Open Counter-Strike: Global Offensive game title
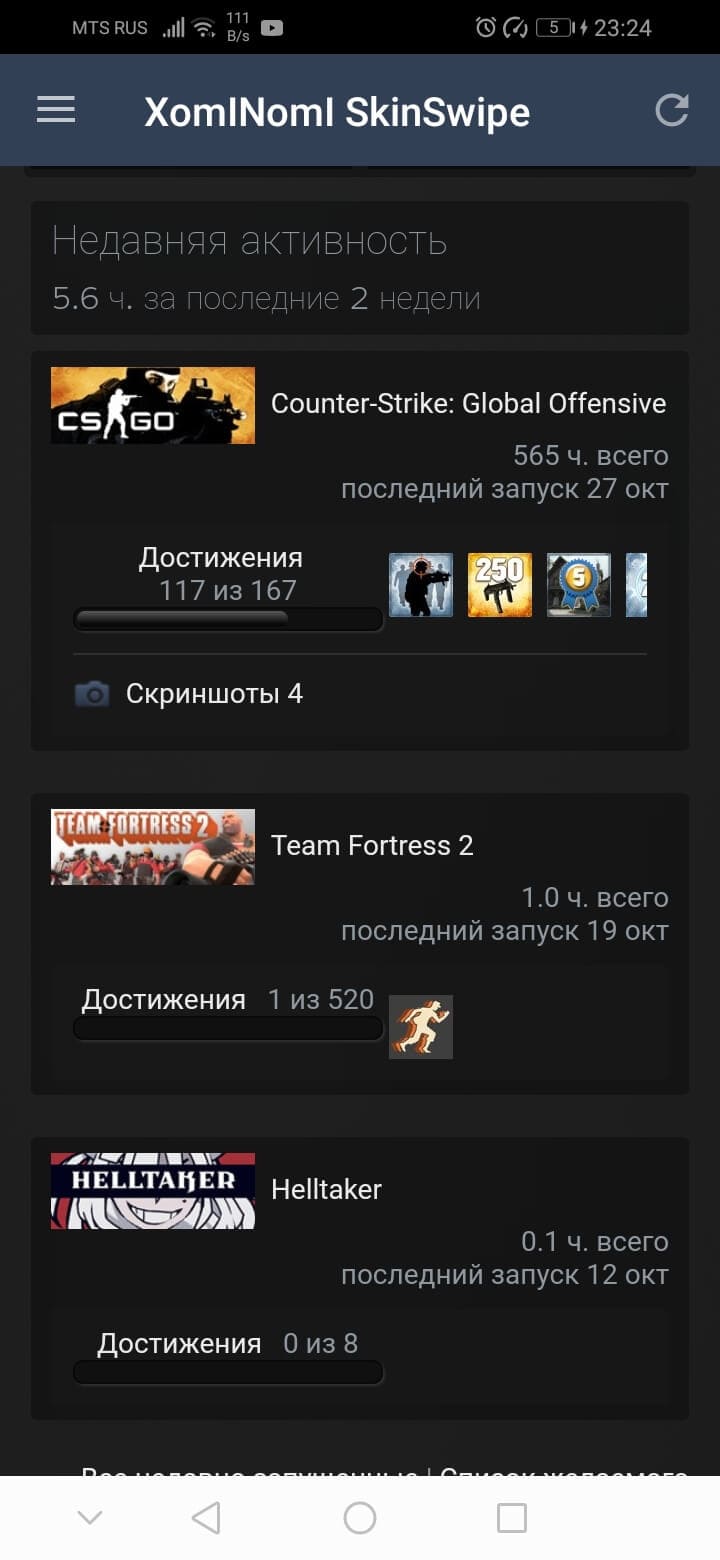 coord(468,403)
